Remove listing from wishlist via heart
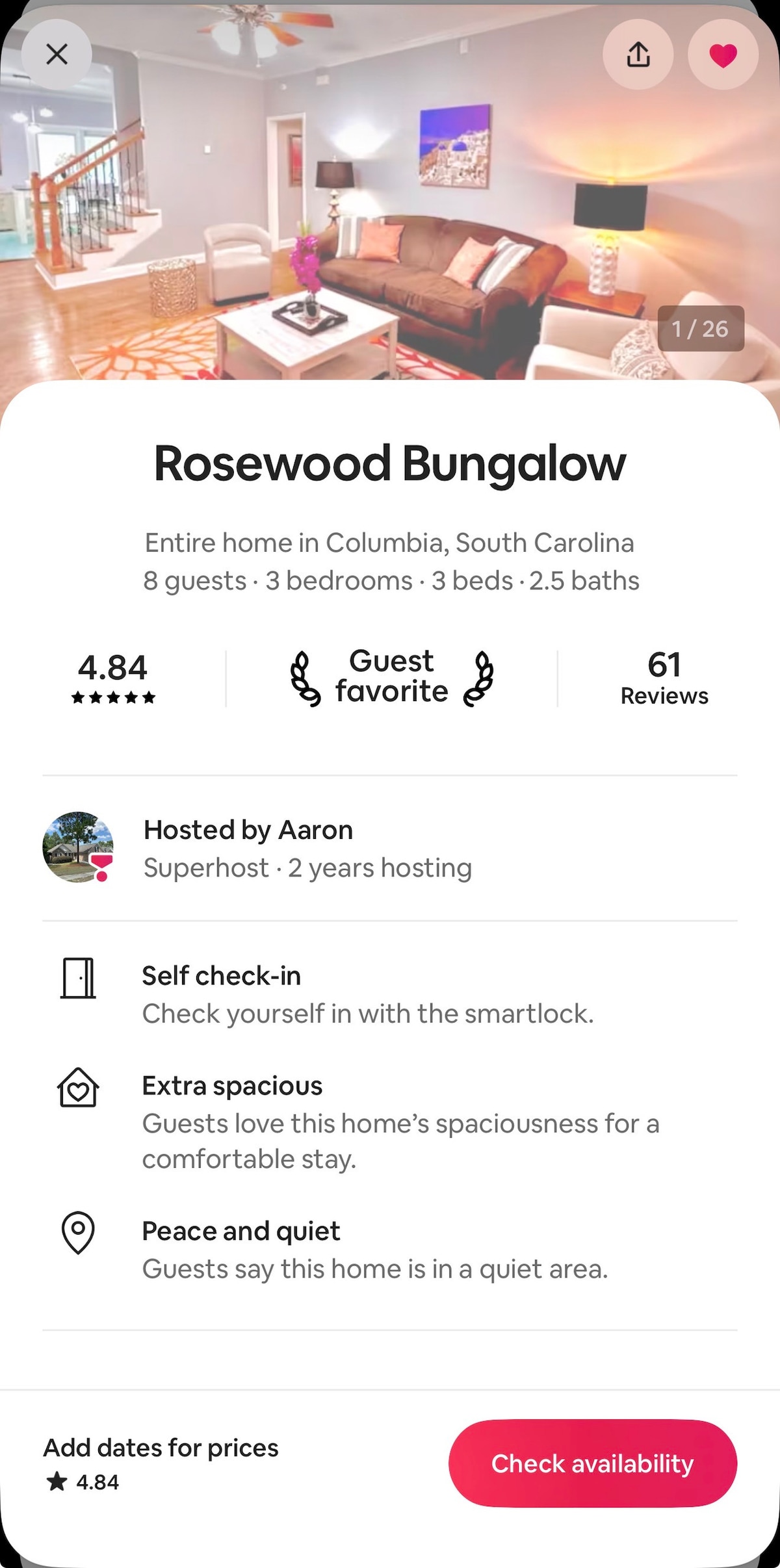This screenshot has width=780, height=1568. tap(723, 55)
